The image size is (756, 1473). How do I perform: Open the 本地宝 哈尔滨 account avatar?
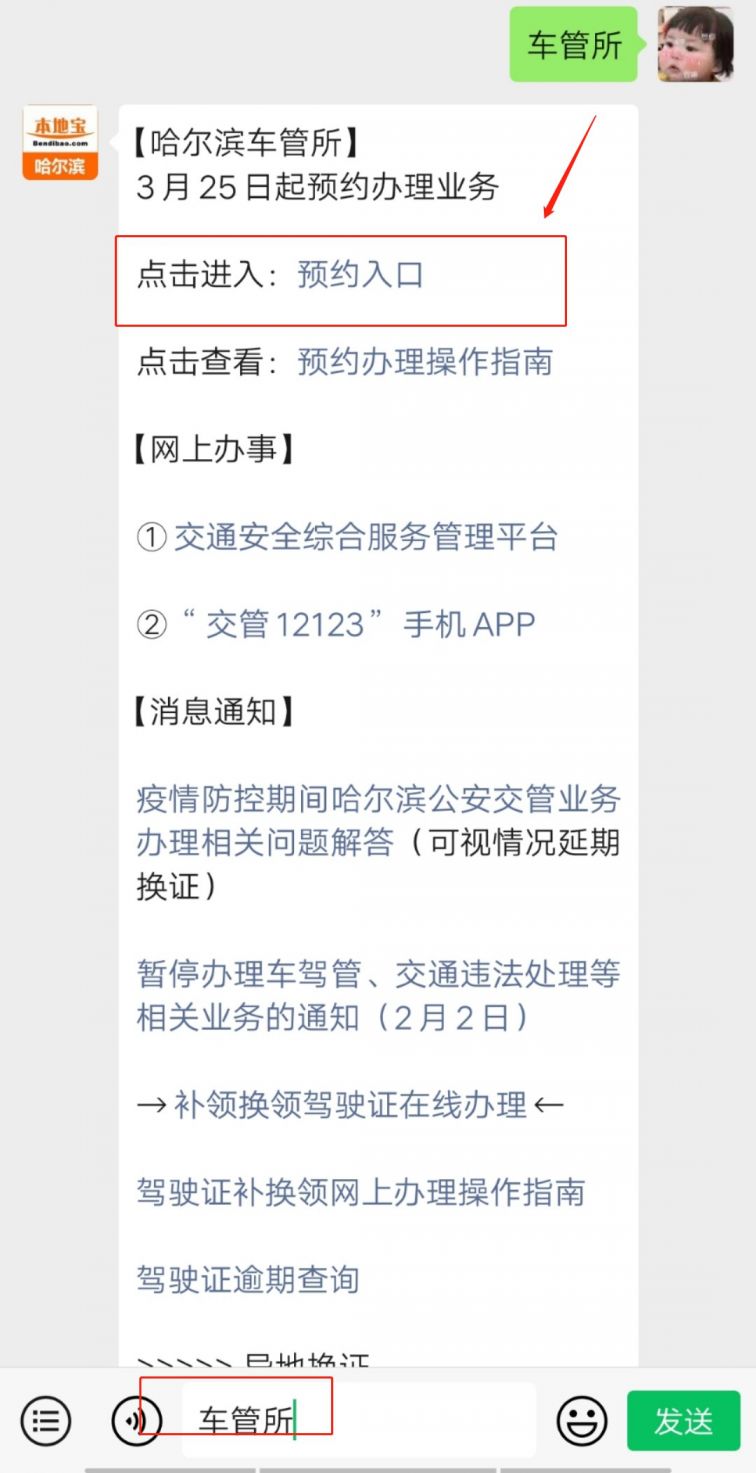60,143
